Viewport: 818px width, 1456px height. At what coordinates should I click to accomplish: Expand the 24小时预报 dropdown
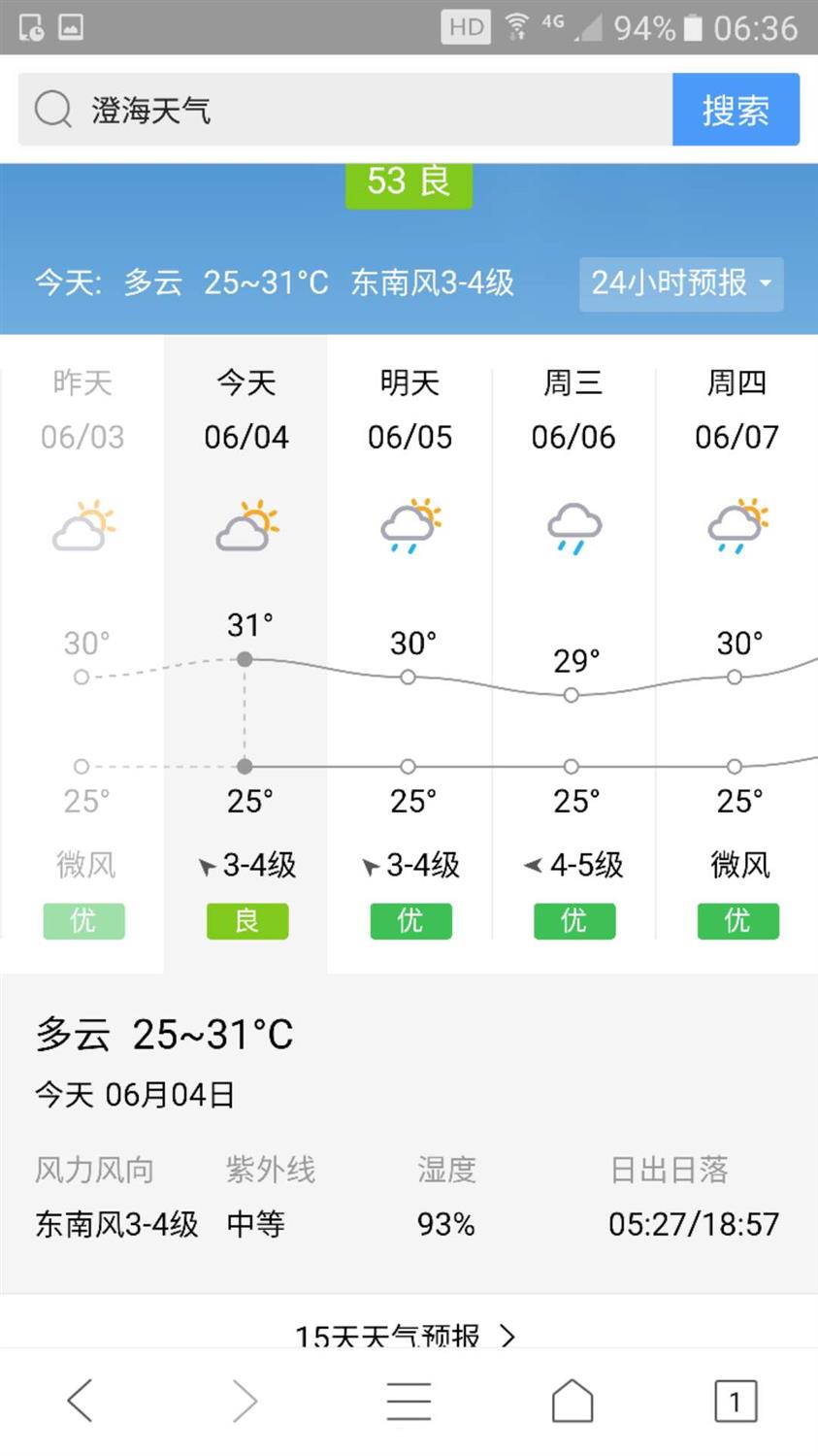[681, 283]
